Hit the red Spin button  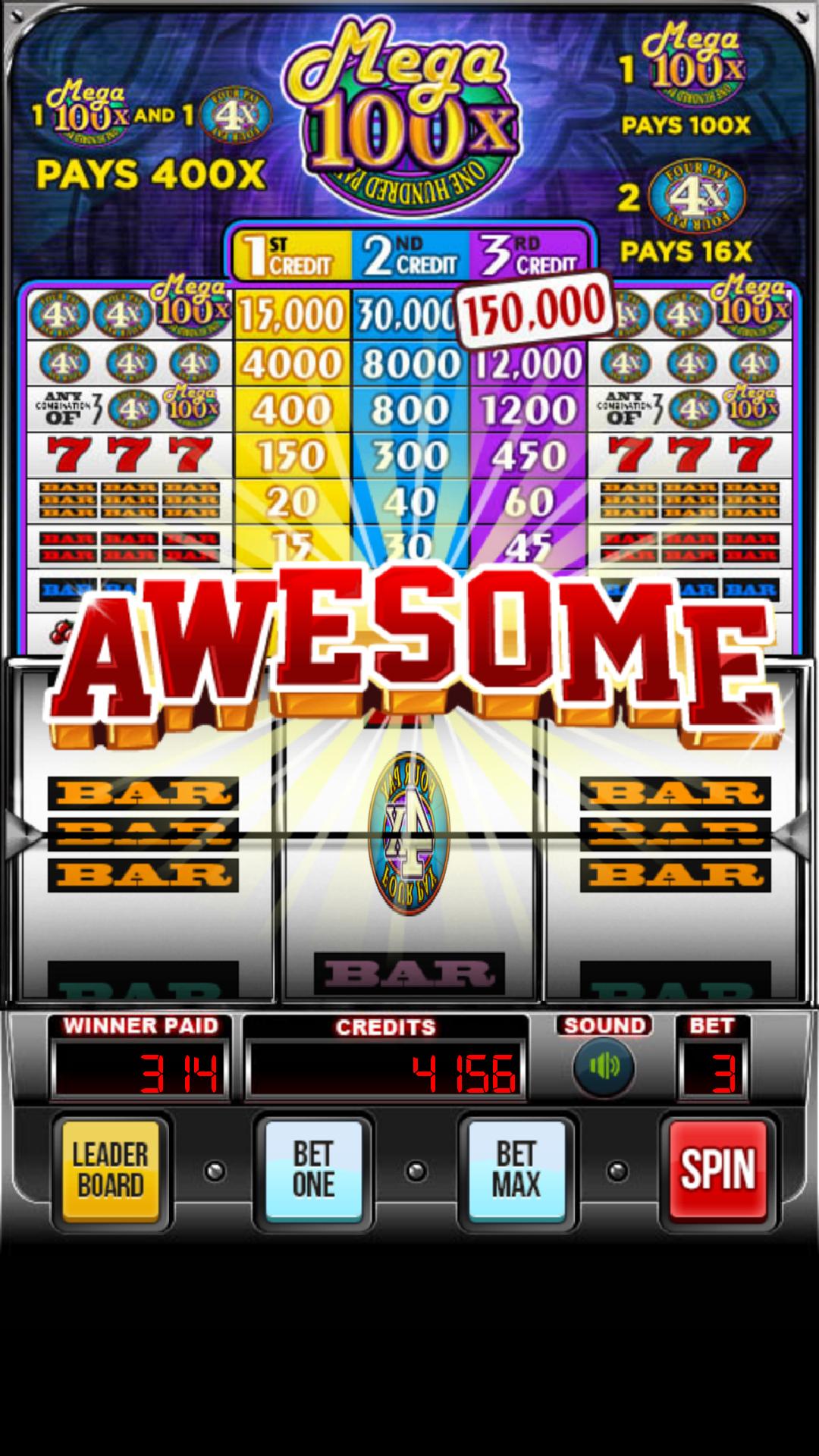[718, 1170]
